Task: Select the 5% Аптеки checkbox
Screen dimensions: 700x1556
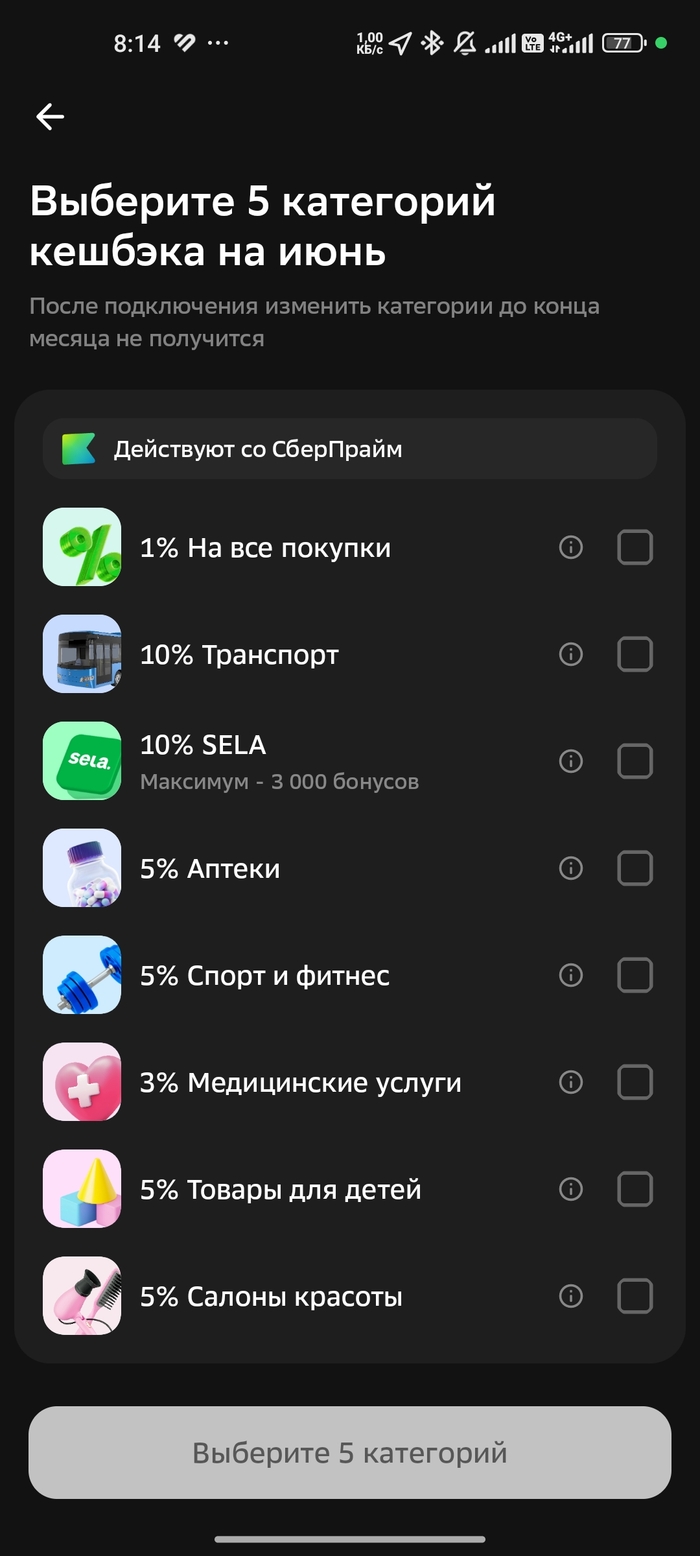Action: (635, 869)
